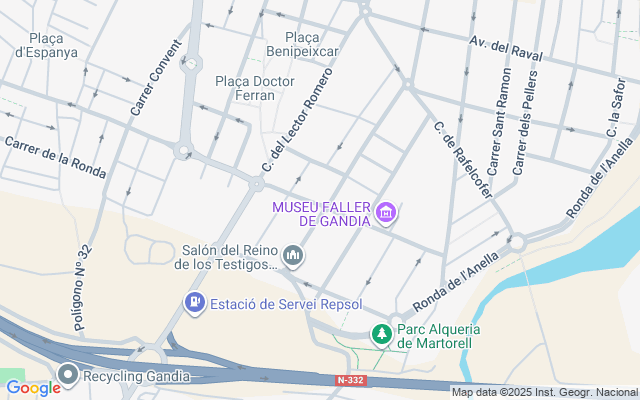This screenshot has height=400, width=640.
Task: Select the Salón del Reino de los Testigos pin
Action: 293,257
